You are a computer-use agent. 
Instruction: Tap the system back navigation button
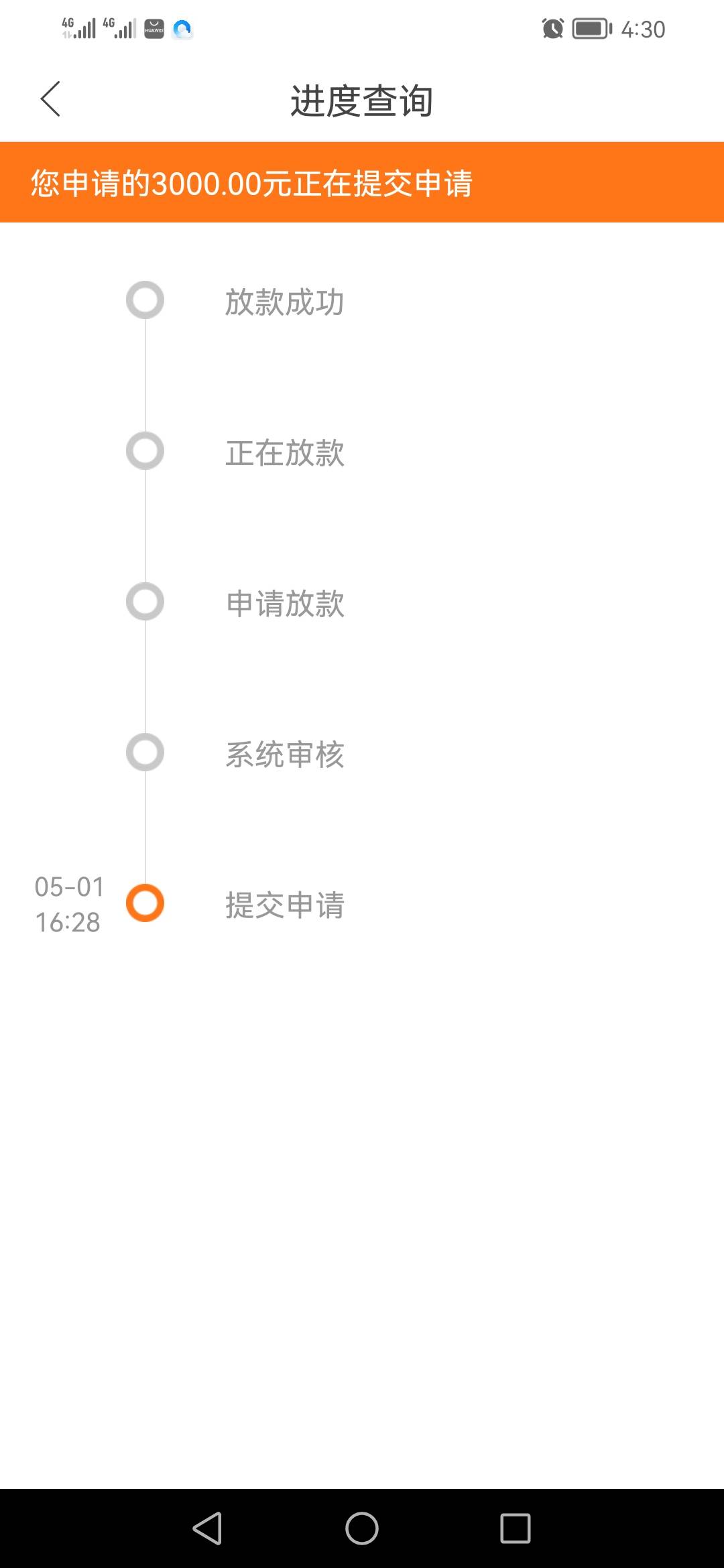(x=208, y=1528)
